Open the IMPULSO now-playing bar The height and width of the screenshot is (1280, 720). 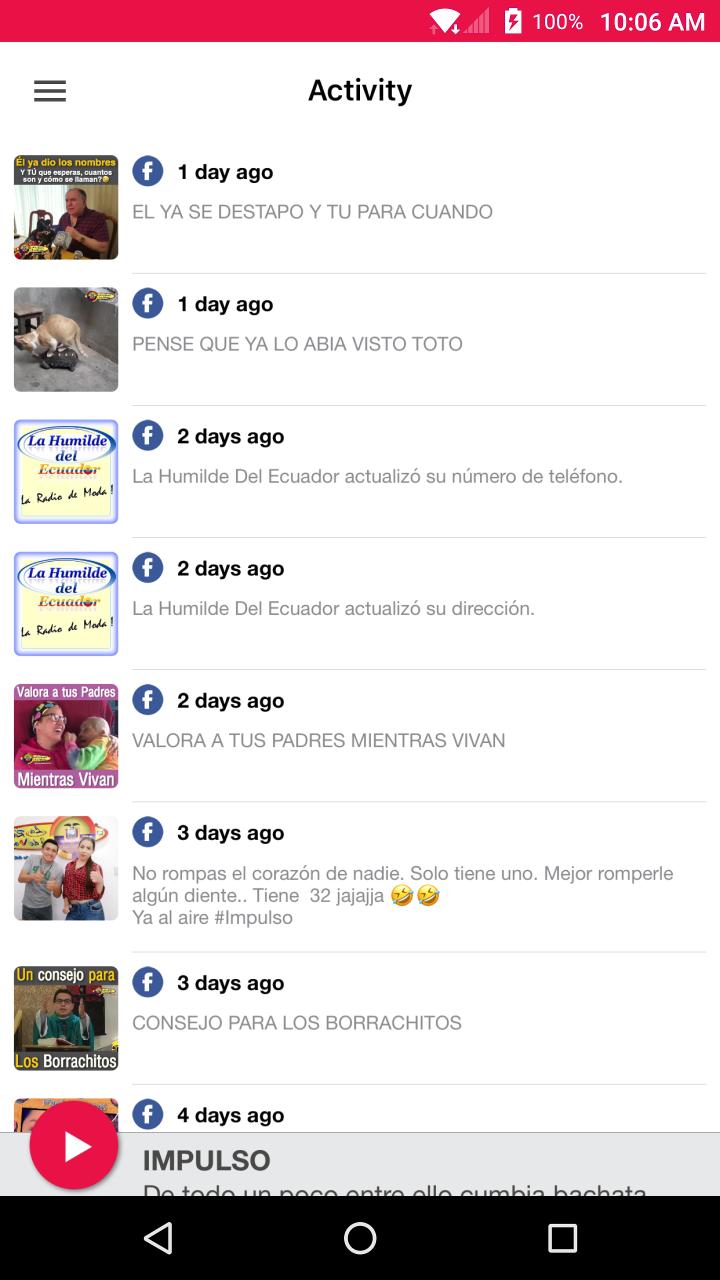click(x=420, y=1164)
